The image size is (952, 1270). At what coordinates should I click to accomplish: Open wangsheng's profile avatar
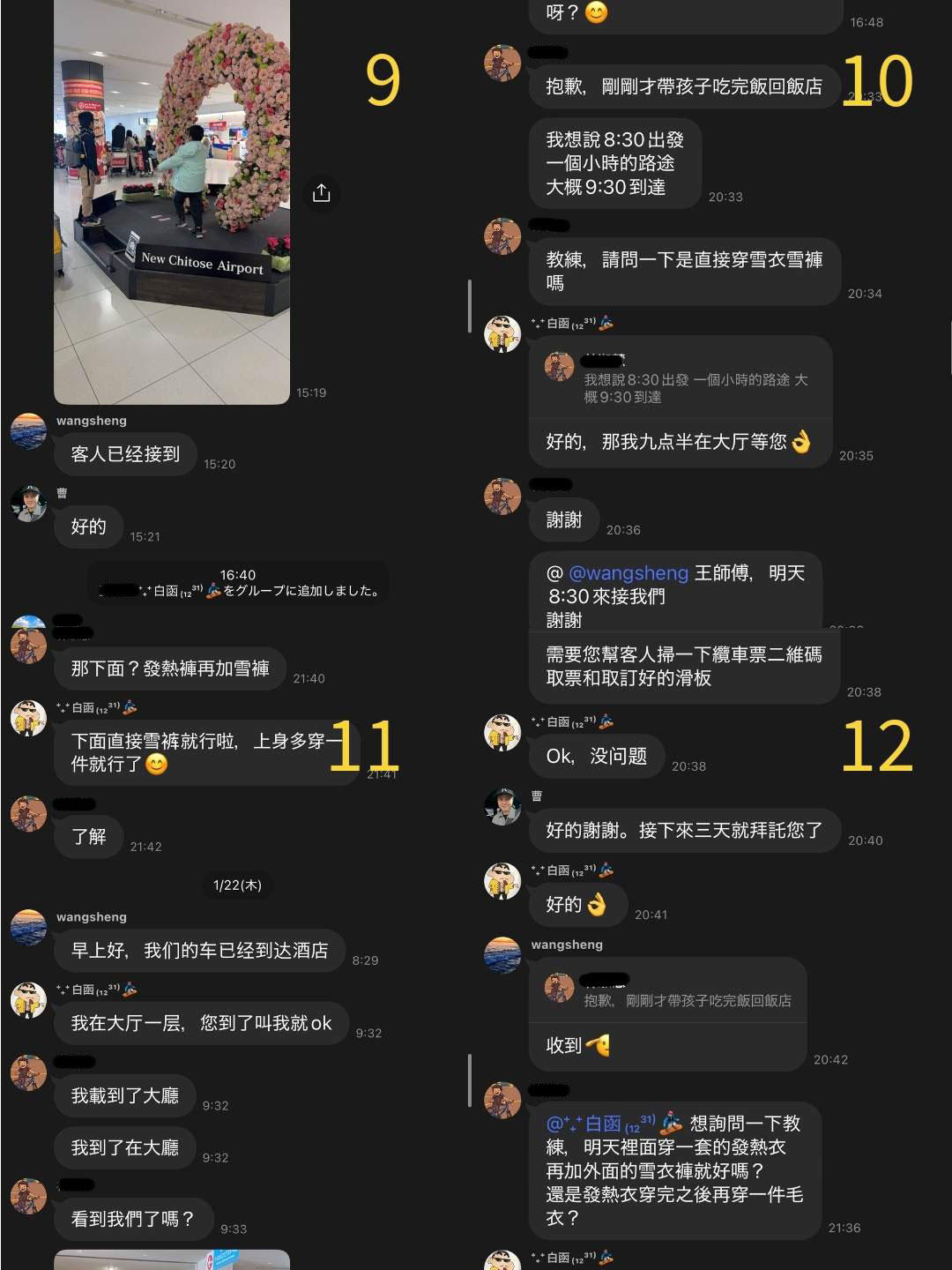click(x=26, y=430)
